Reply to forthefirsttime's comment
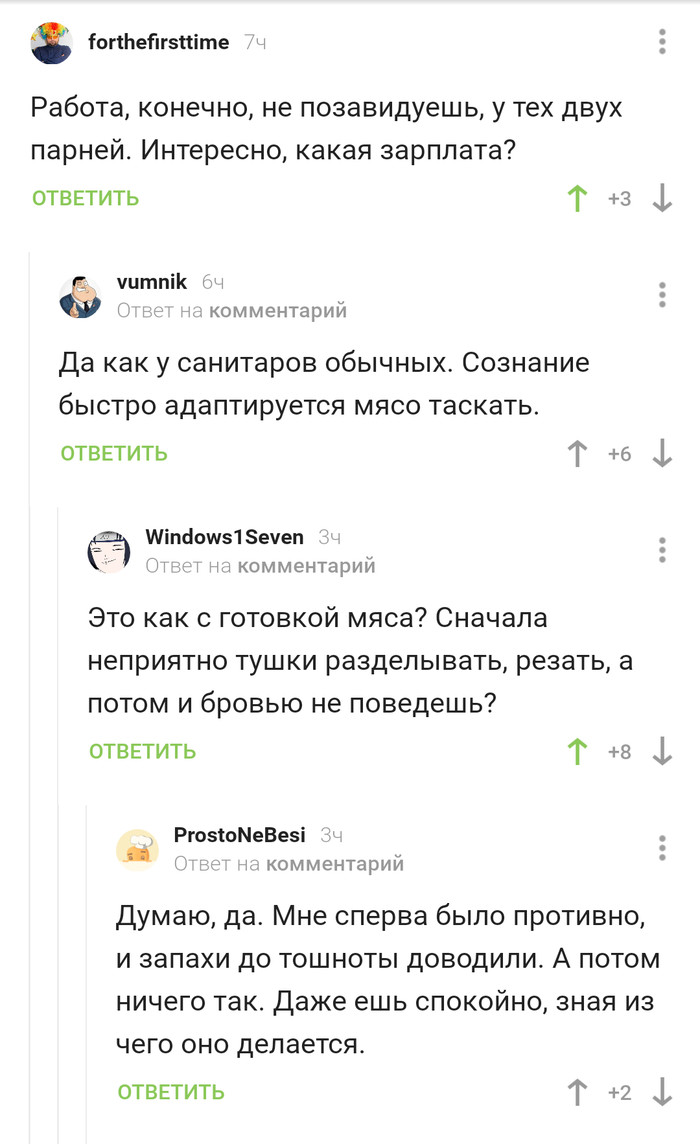The width and height of the screenshot is (700, 1144). (x=85, y=198)
